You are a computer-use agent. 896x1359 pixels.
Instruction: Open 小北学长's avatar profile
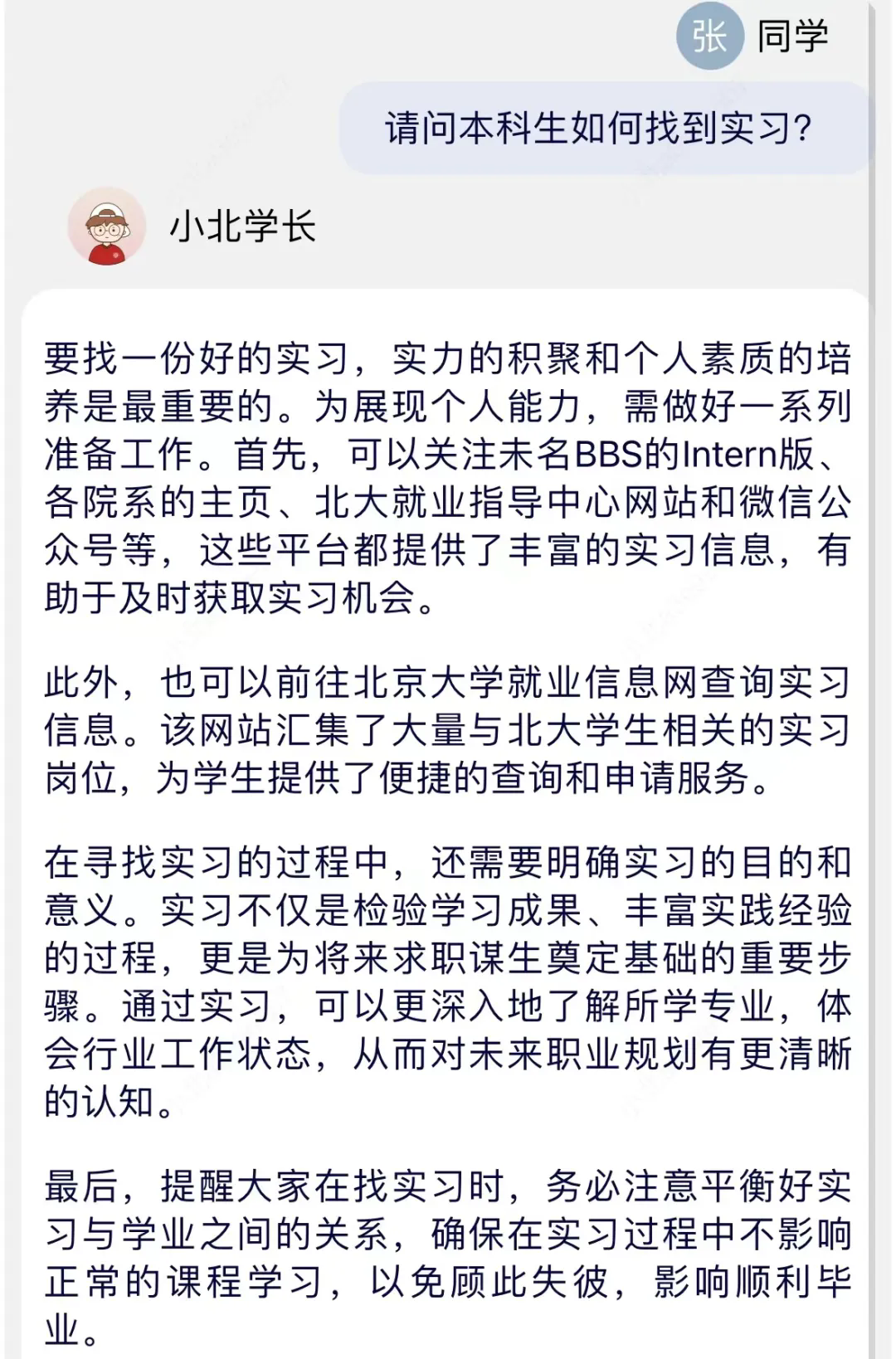(x=106, y=226)
